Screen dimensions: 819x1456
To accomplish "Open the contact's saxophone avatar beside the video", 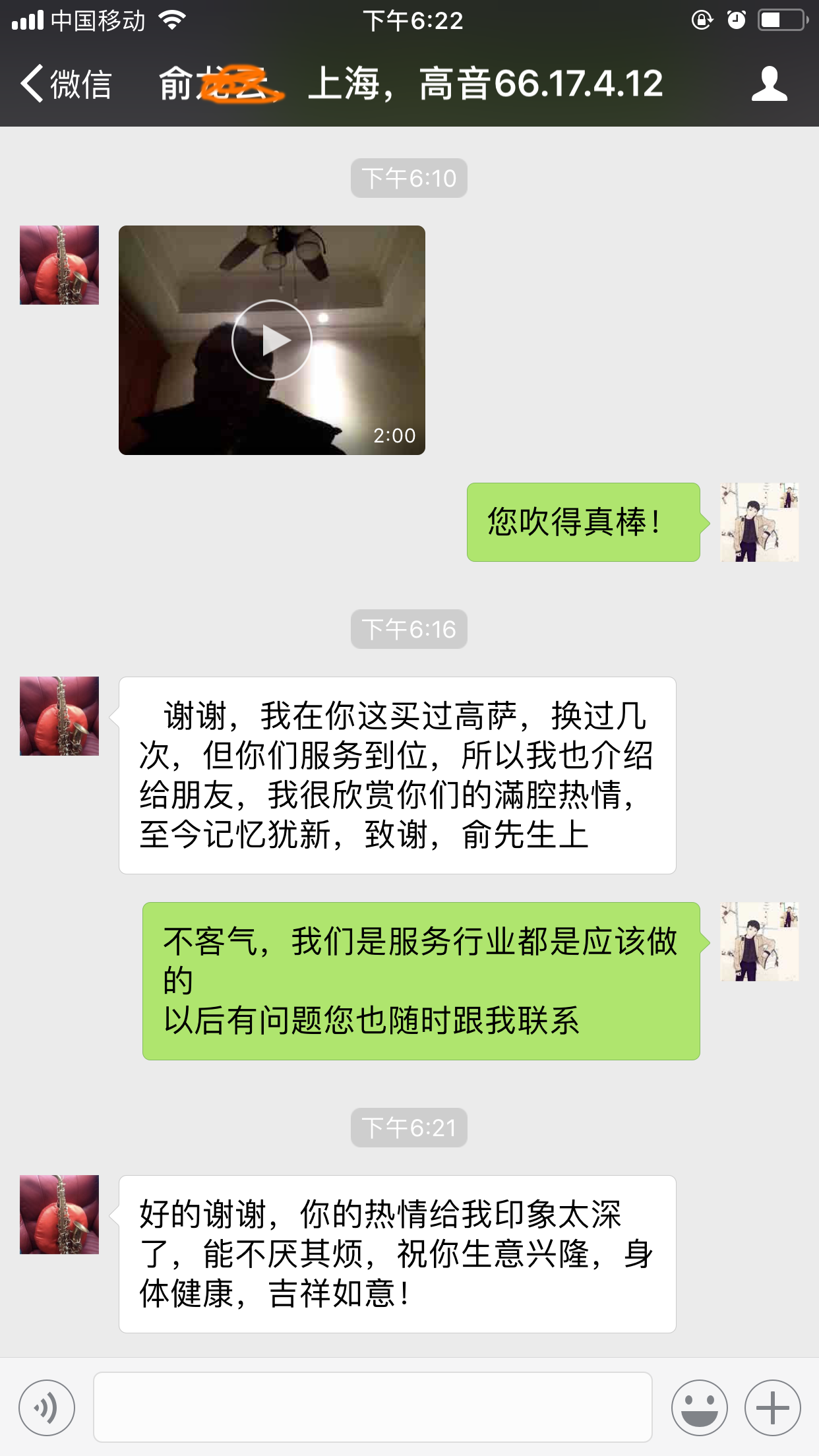I will click(x=59, y=265).
